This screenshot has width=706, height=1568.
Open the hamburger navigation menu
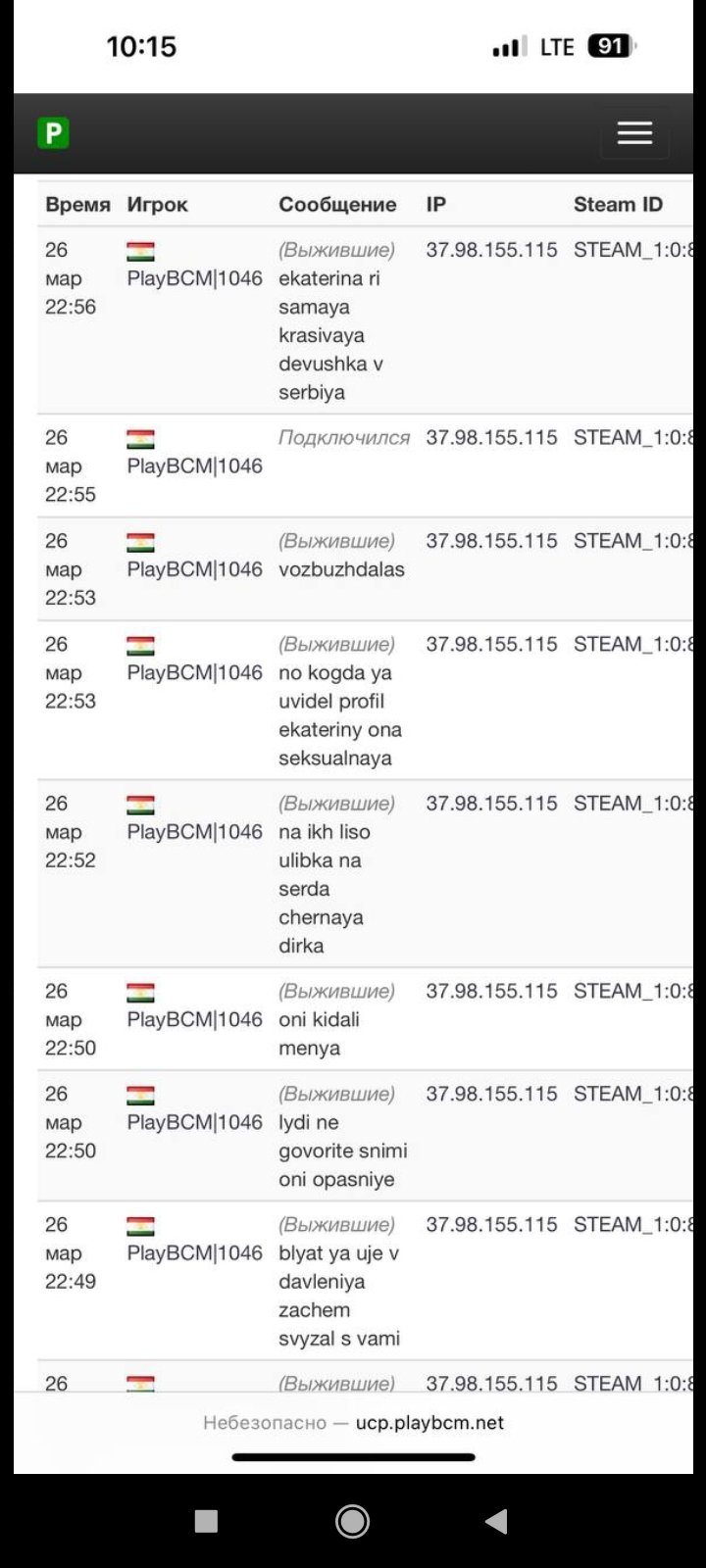click(634, 133)
